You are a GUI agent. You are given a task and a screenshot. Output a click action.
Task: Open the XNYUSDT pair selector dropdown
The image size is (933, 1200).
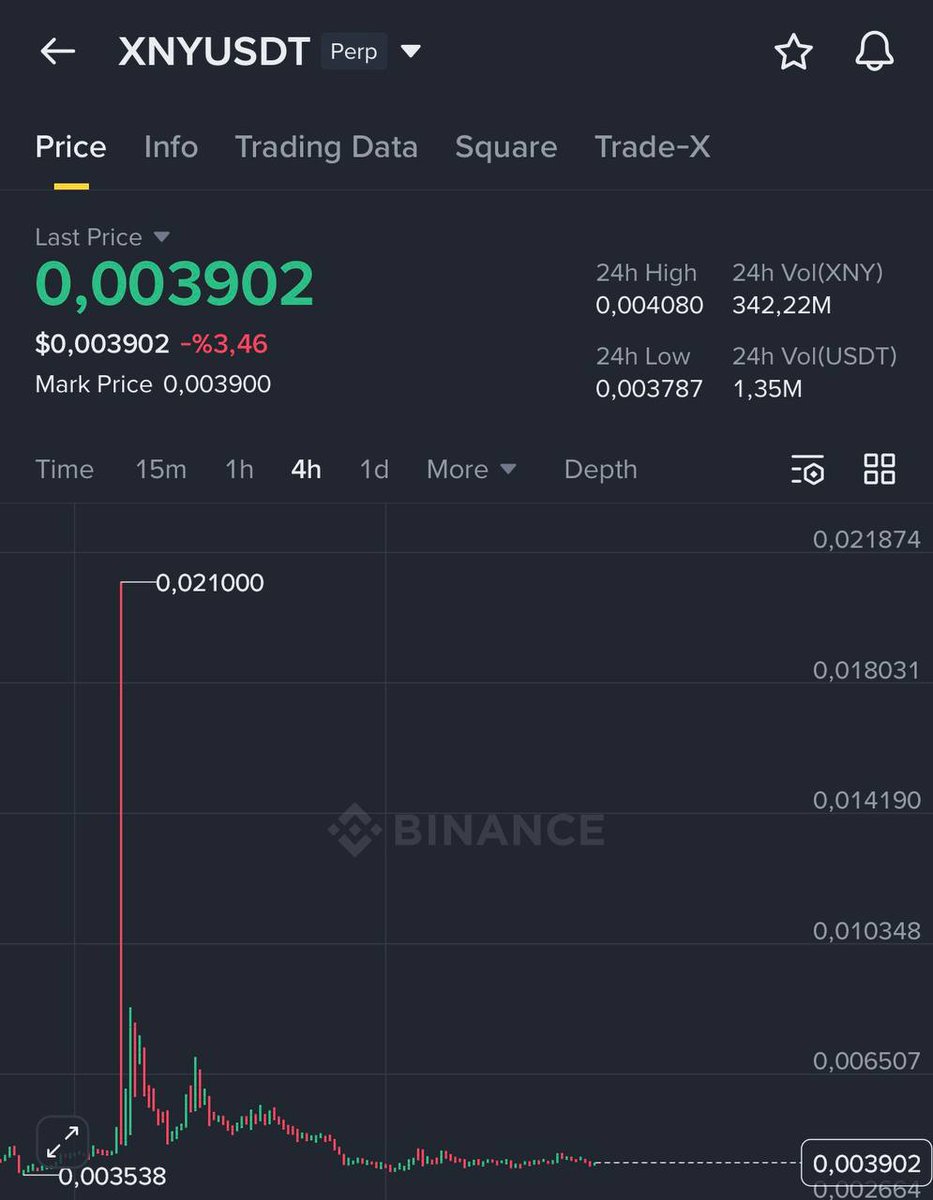pos(411,52)
